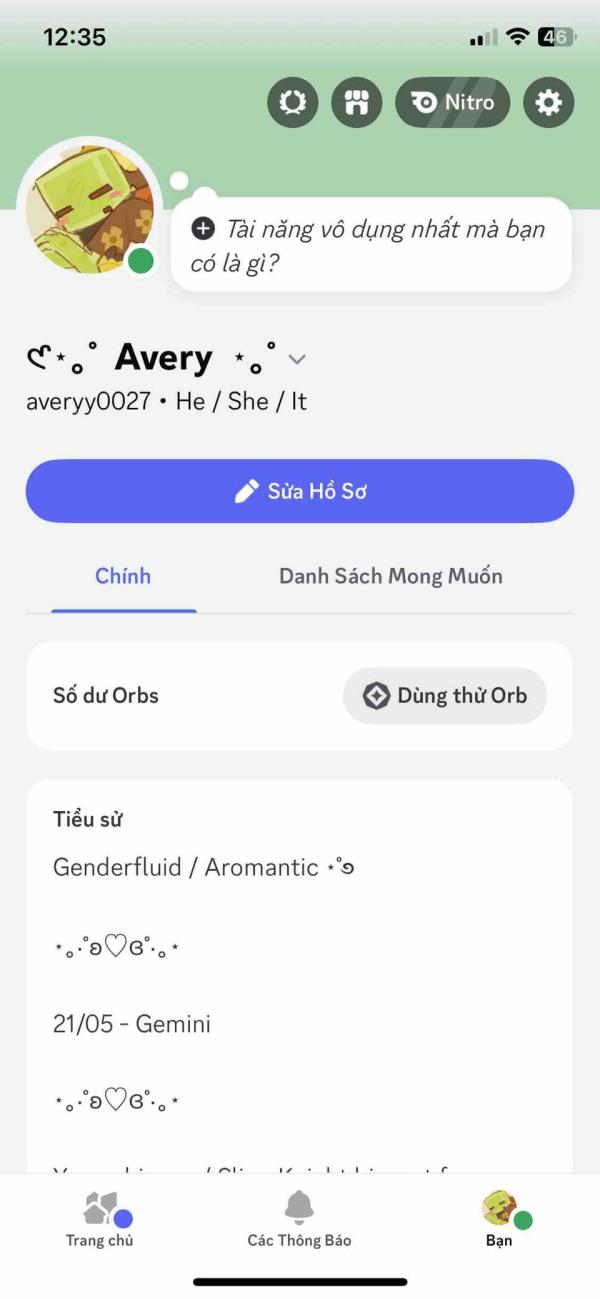Select the Bạn tab in bottom bar
Image resolution: width=600 pixels, height=1299 pixels.
pos(499,1220)
